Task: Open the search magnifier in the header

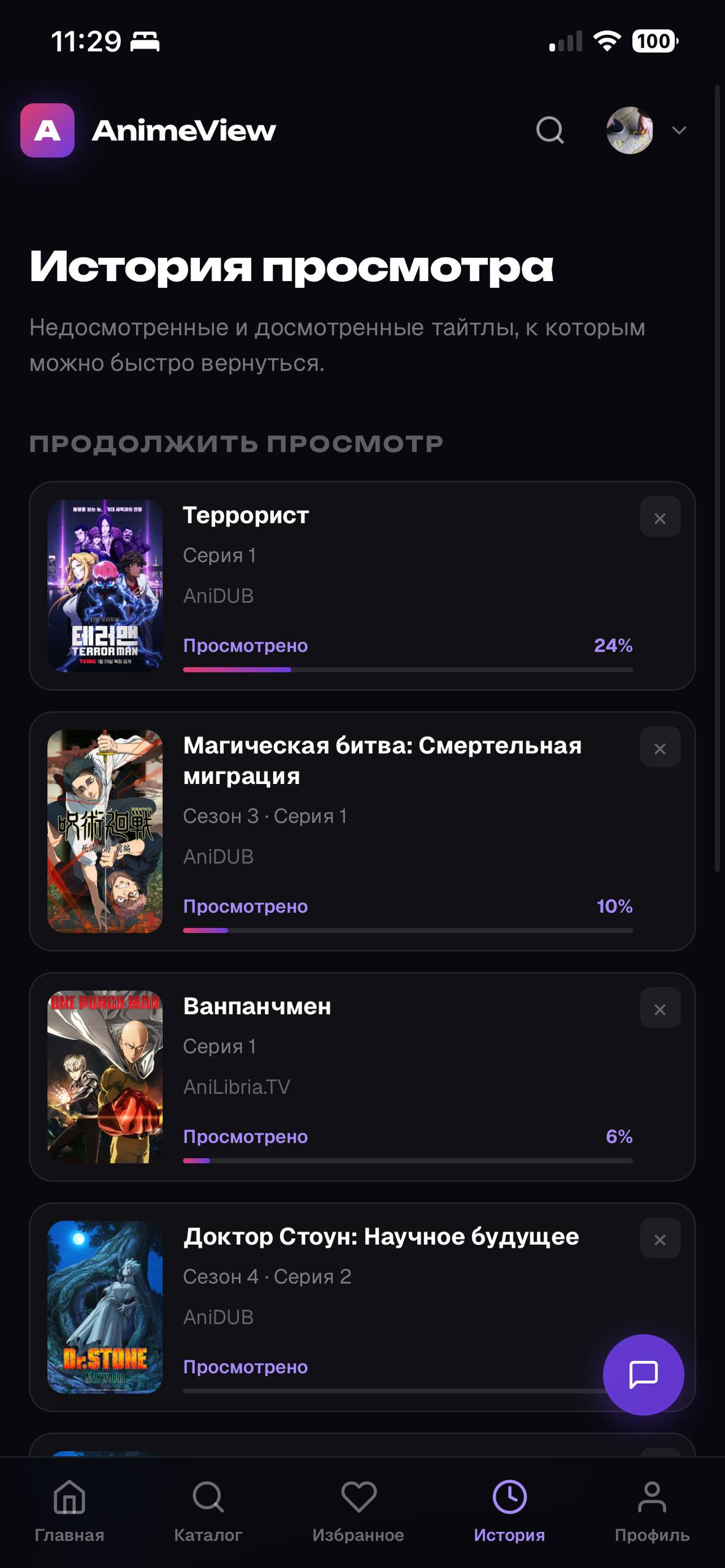Action: tap(550, 130)
